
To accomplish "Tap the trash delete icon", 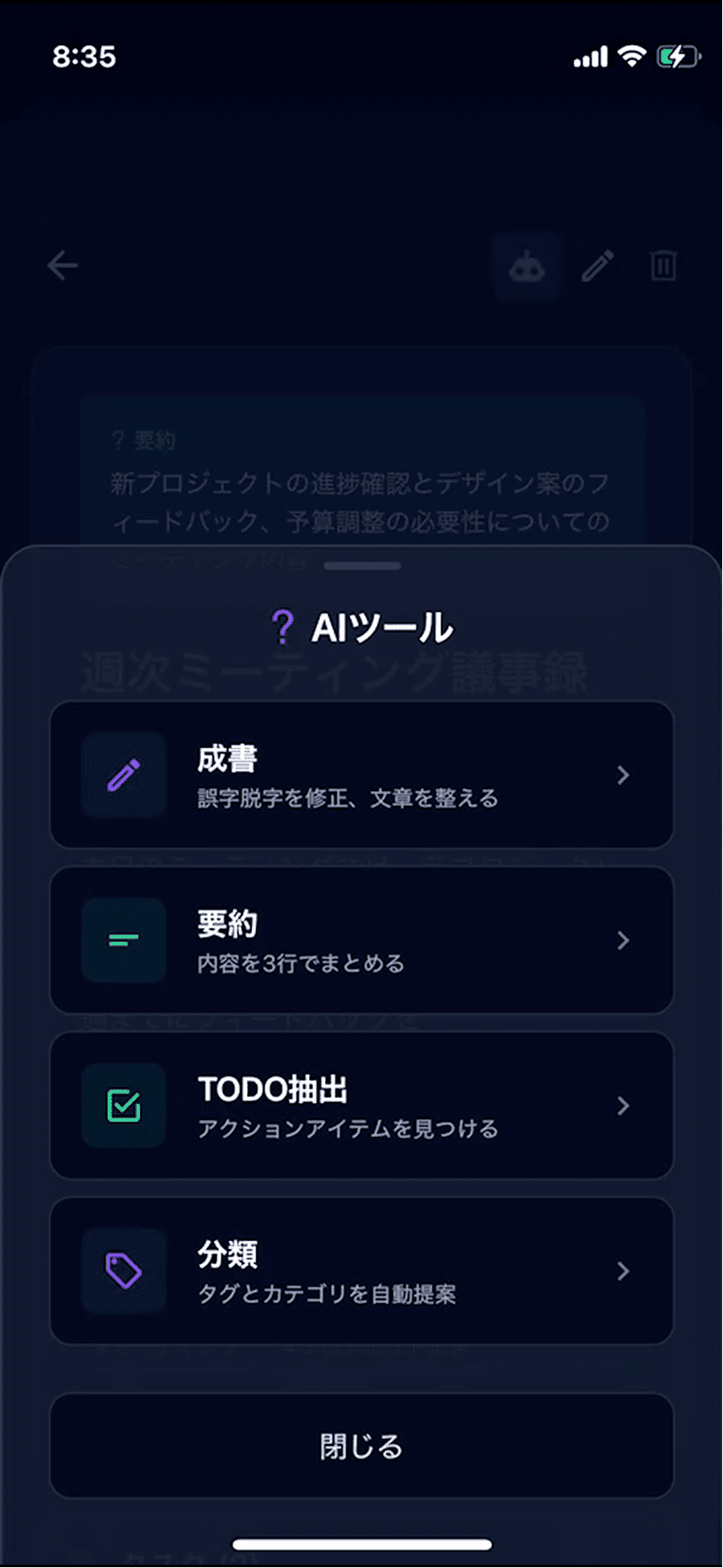I will pyautogui.click(x=663, y=266).
